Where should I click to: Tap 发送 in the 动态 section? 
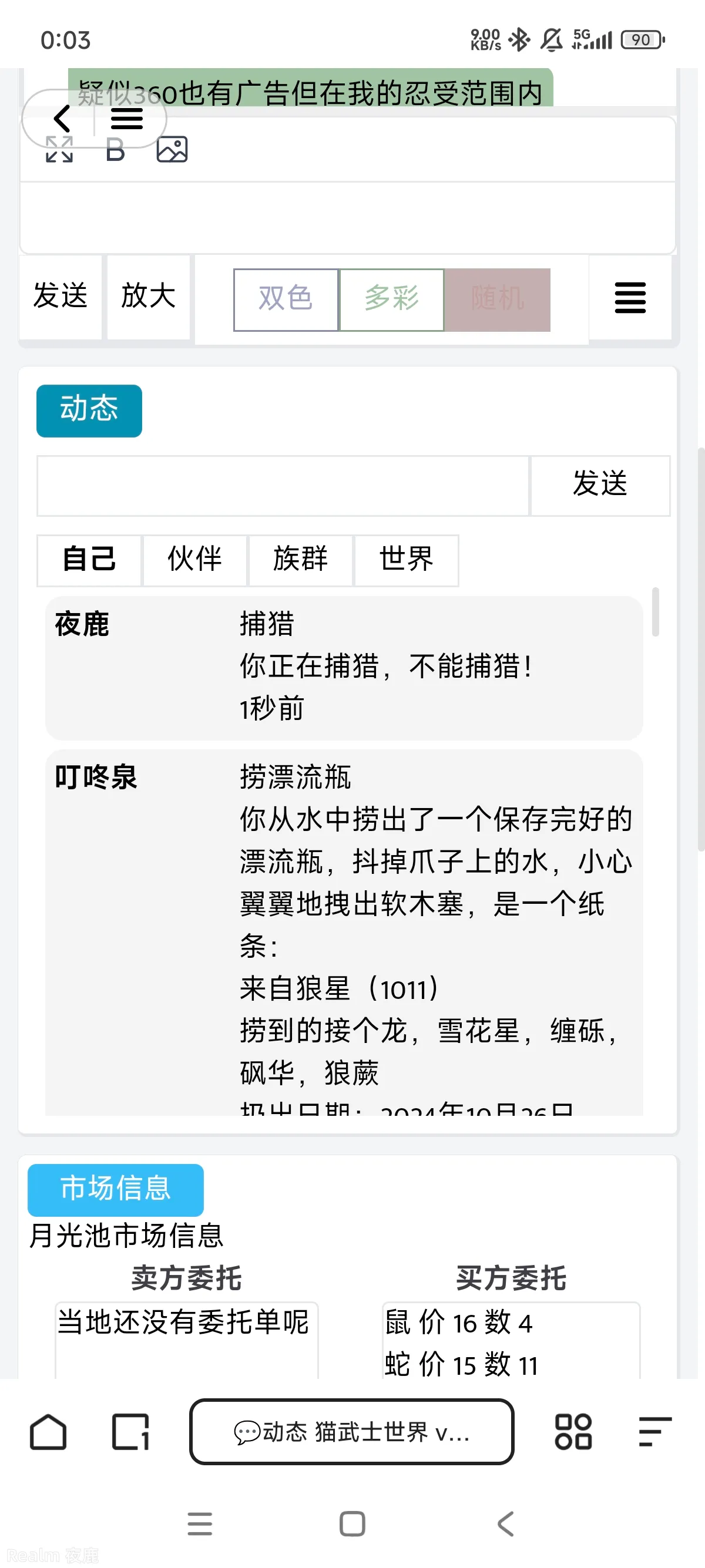click(x=600, y=485)
